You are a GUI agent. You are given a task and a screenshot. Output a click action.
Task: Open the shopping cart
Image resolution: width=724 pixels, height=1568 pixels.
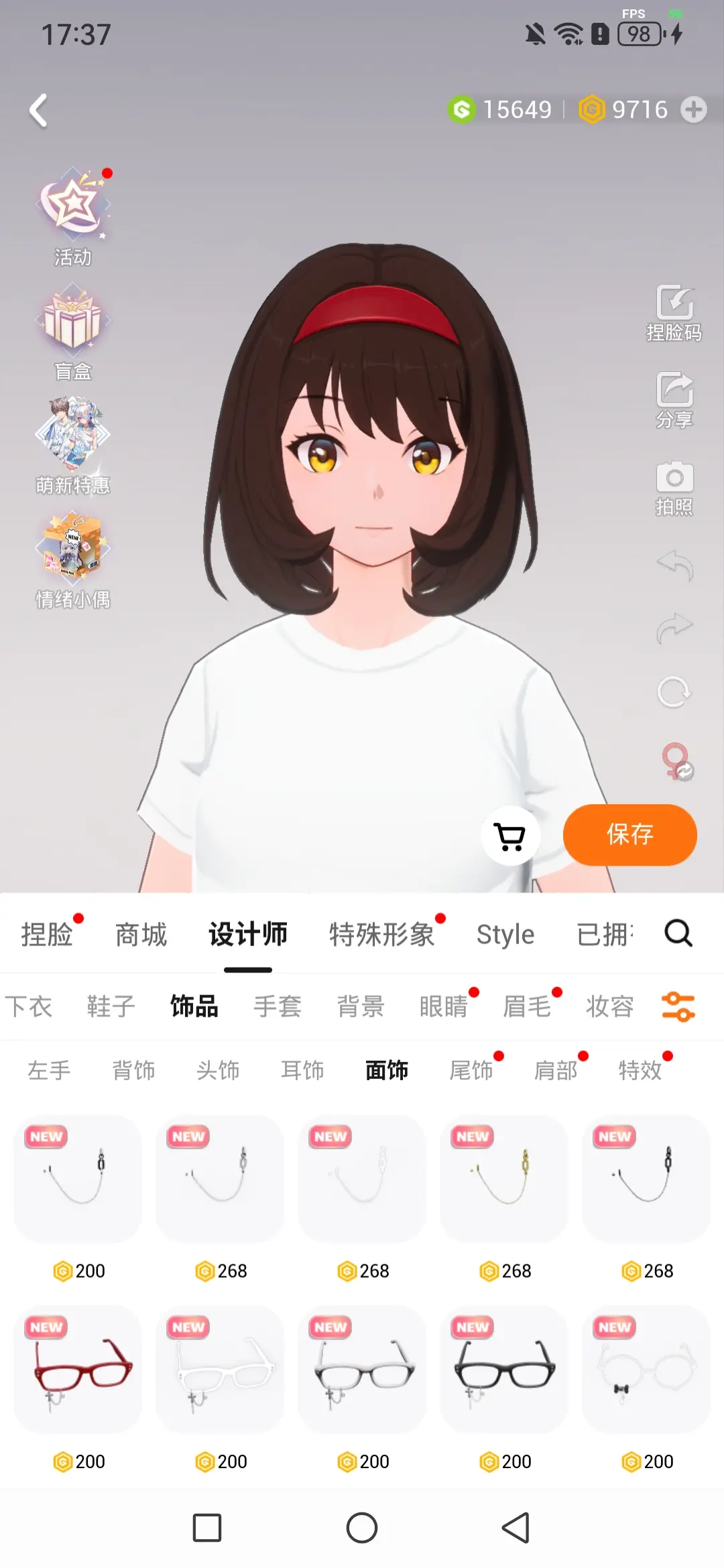510,836
